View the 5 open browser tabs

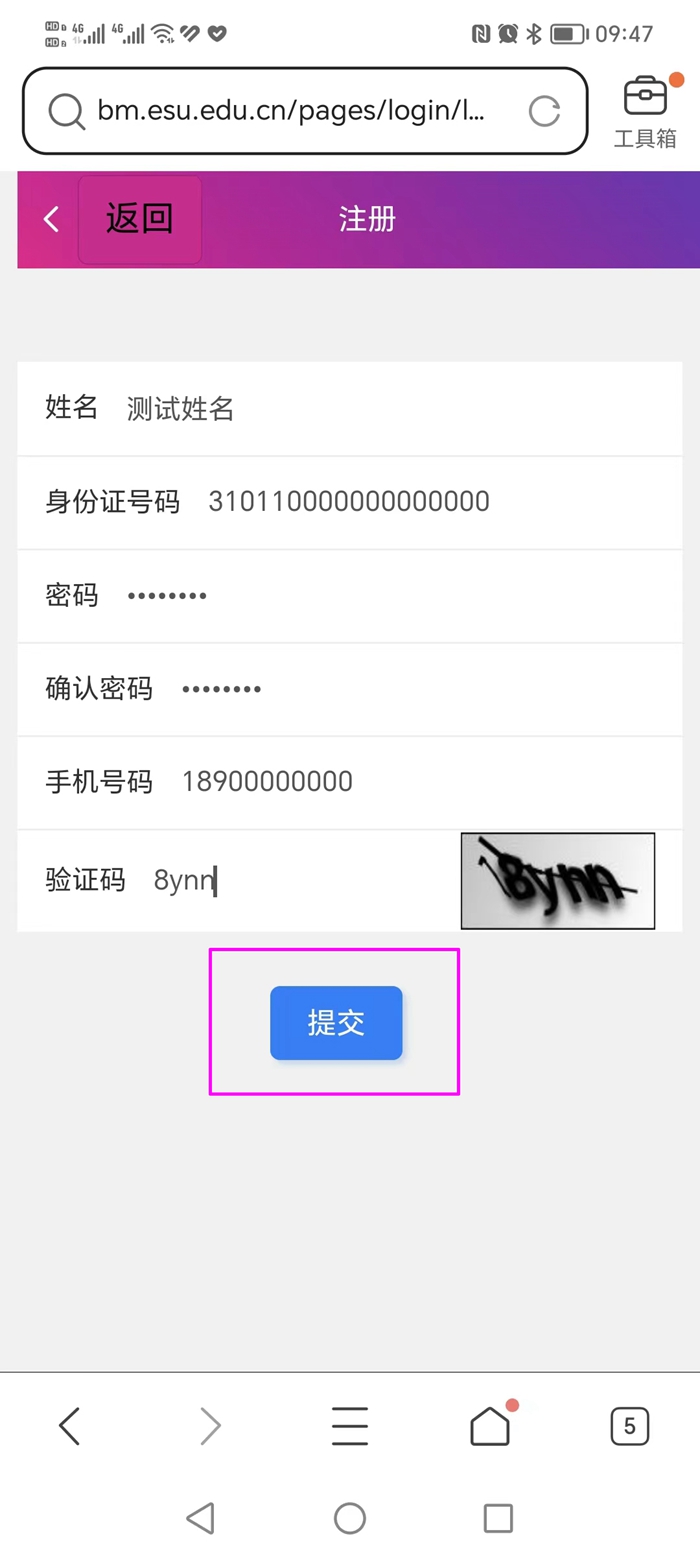tap(630, 1425)
